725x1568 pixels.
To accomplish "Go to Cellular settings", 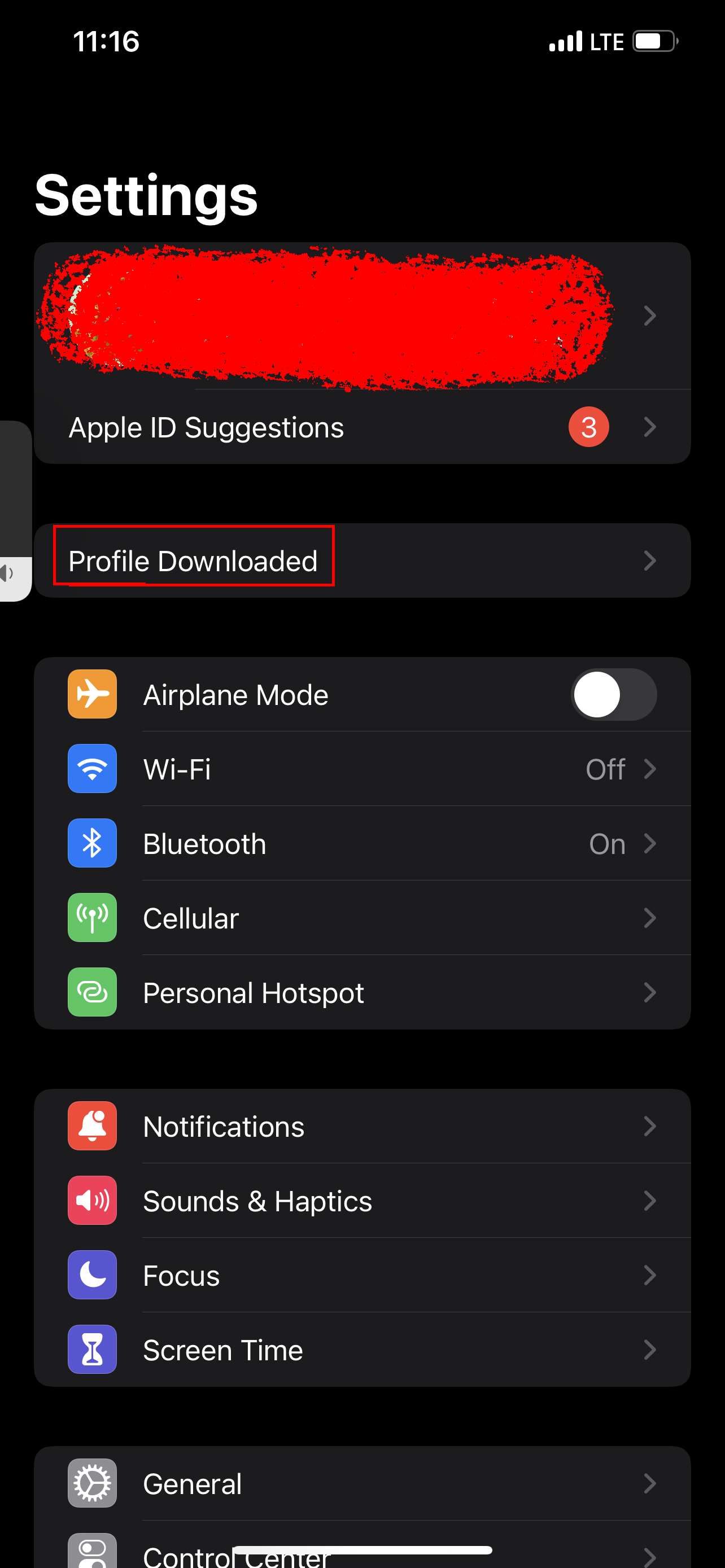I will (x=362, y=918).
